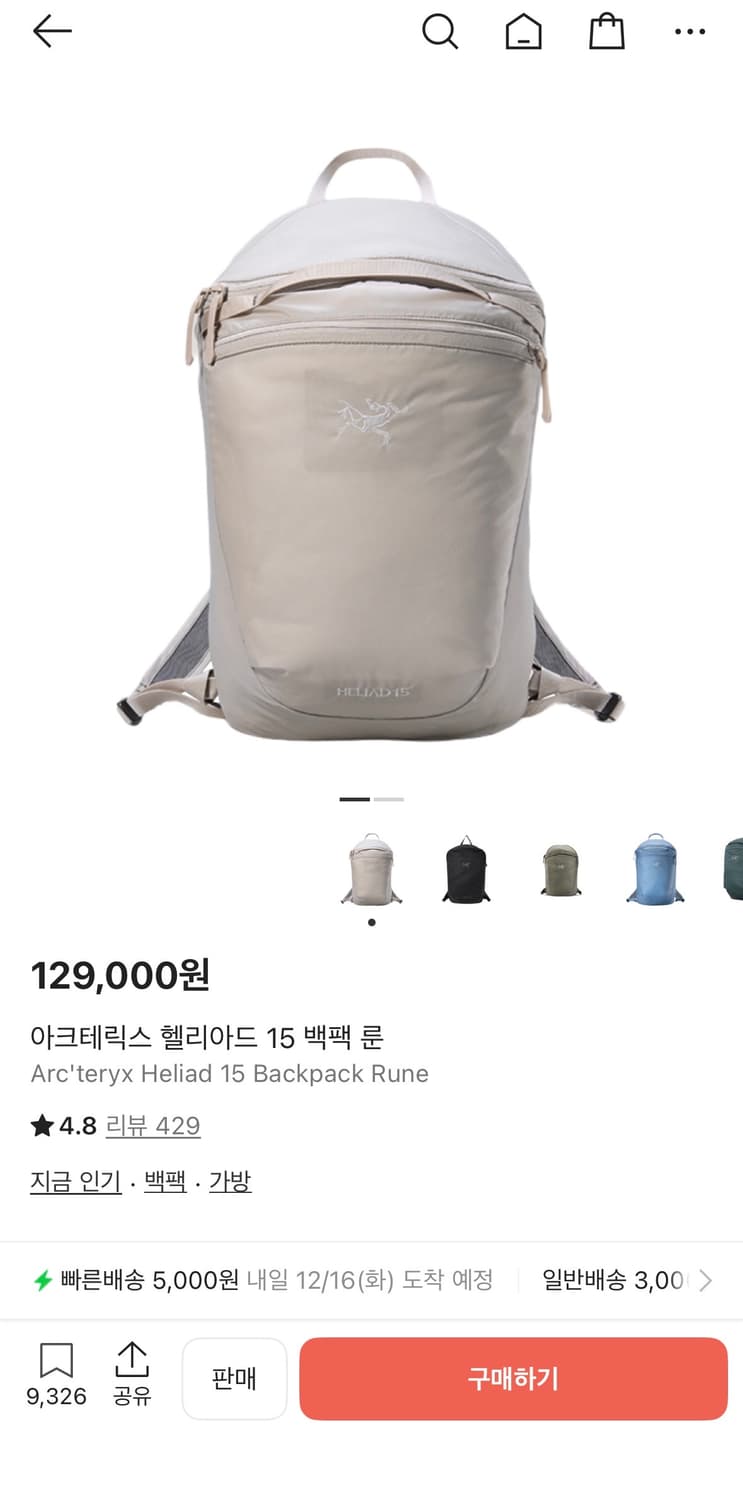Open the more options menu
The height and width of the screenshot is (1500, 743).
point(691,31)
